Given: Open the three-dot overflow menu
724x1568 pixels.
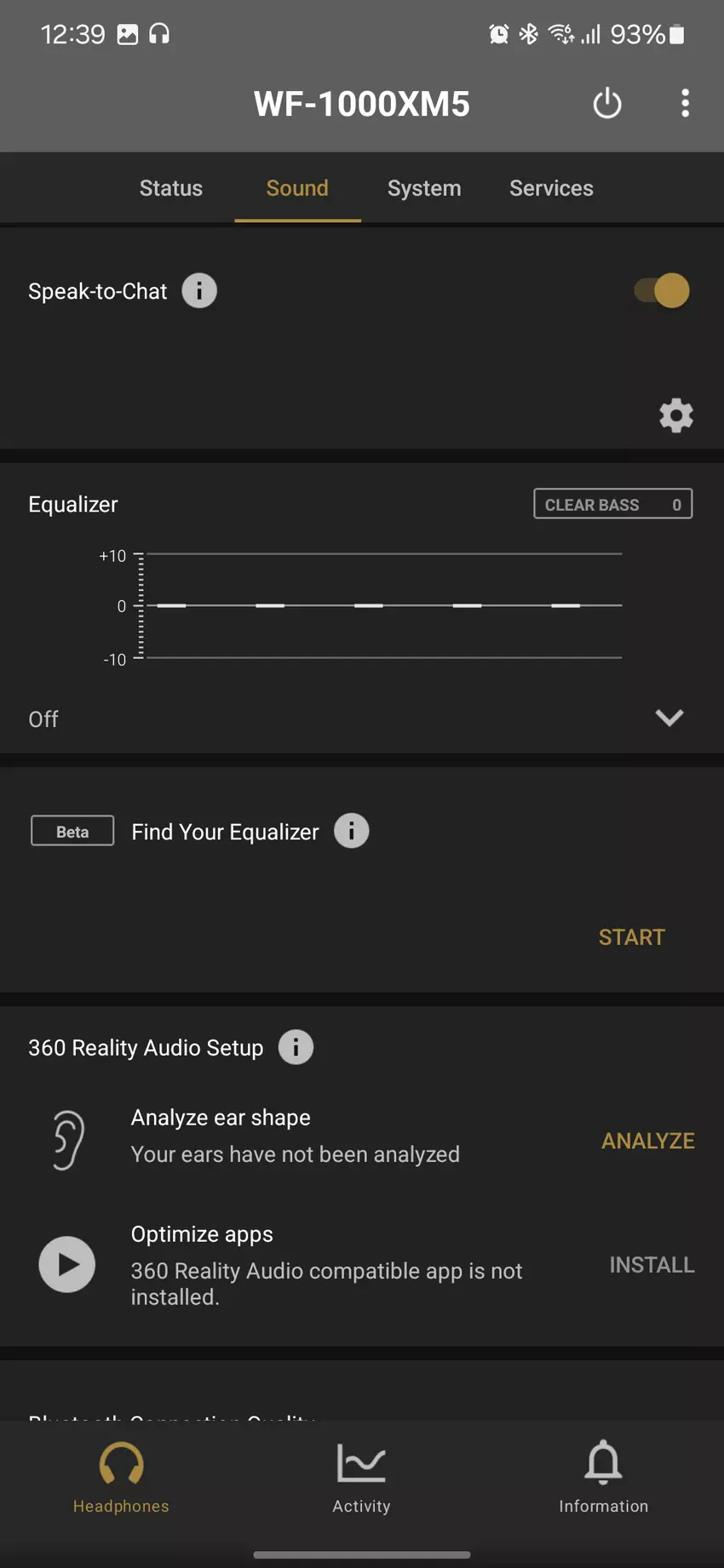Looking at the screenshot, I should (x=685, y=104).
